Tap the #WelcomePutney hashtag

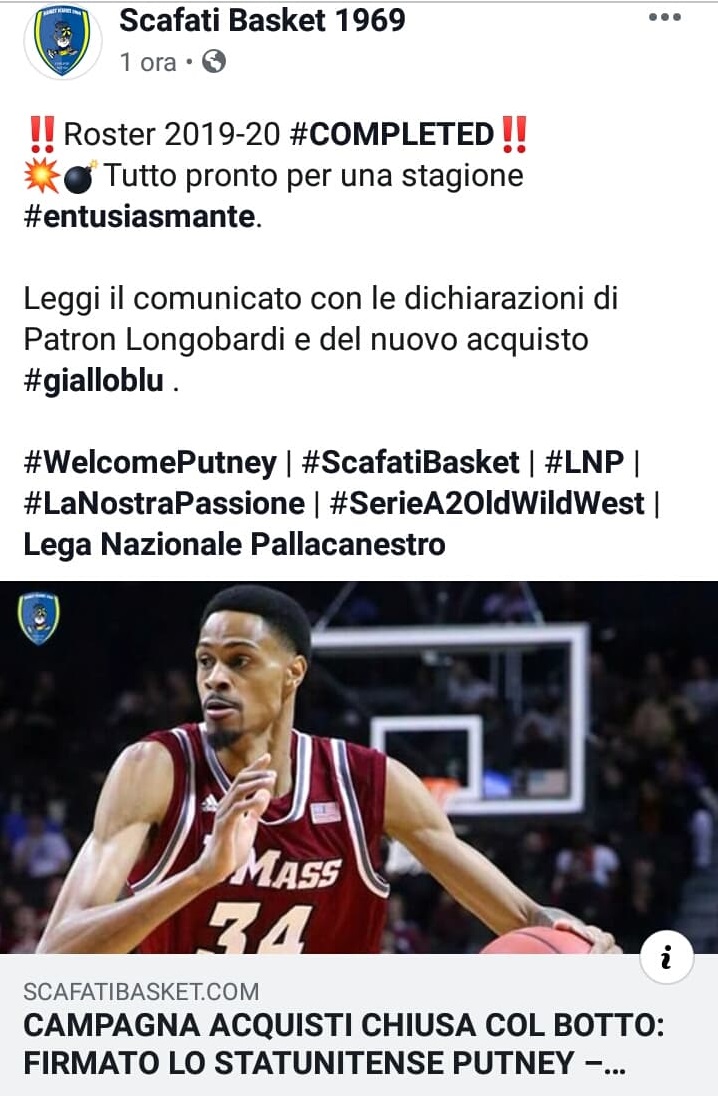(x=150, y=462)
